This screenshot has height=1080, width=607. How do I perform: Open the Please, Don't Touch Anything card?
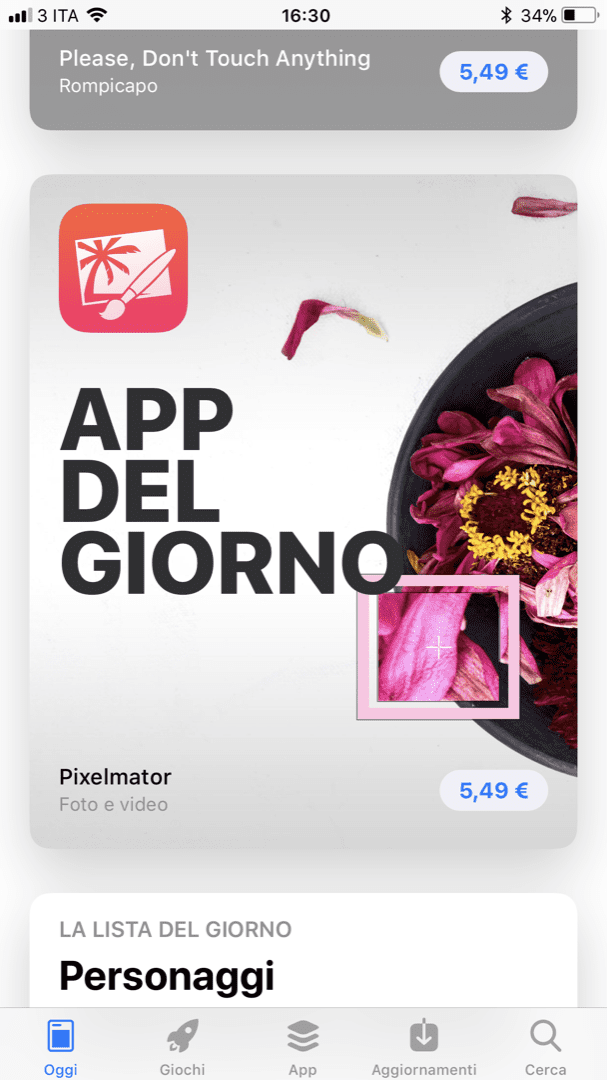214,72
